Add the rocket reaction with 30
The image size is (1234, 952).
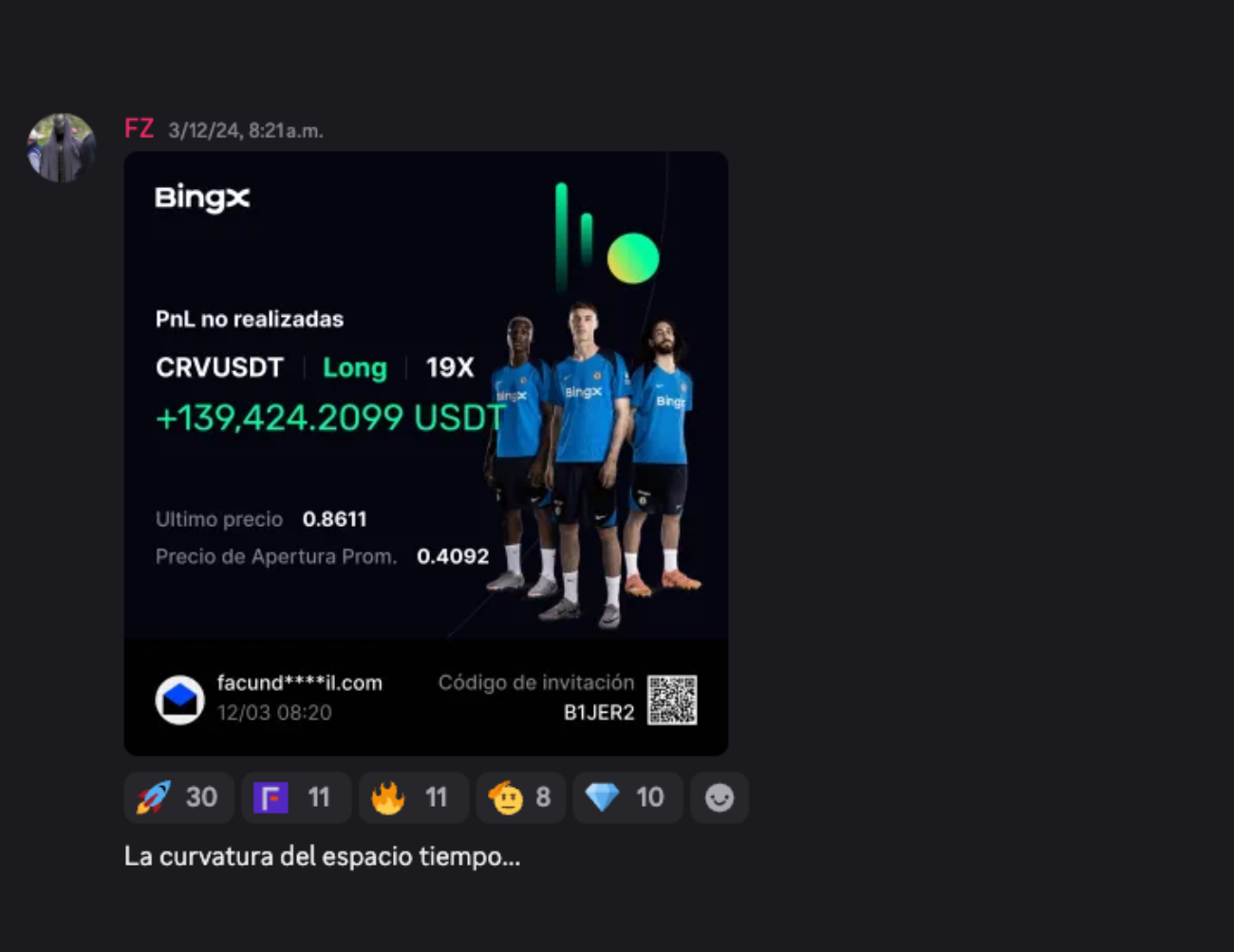click(178, 797)
